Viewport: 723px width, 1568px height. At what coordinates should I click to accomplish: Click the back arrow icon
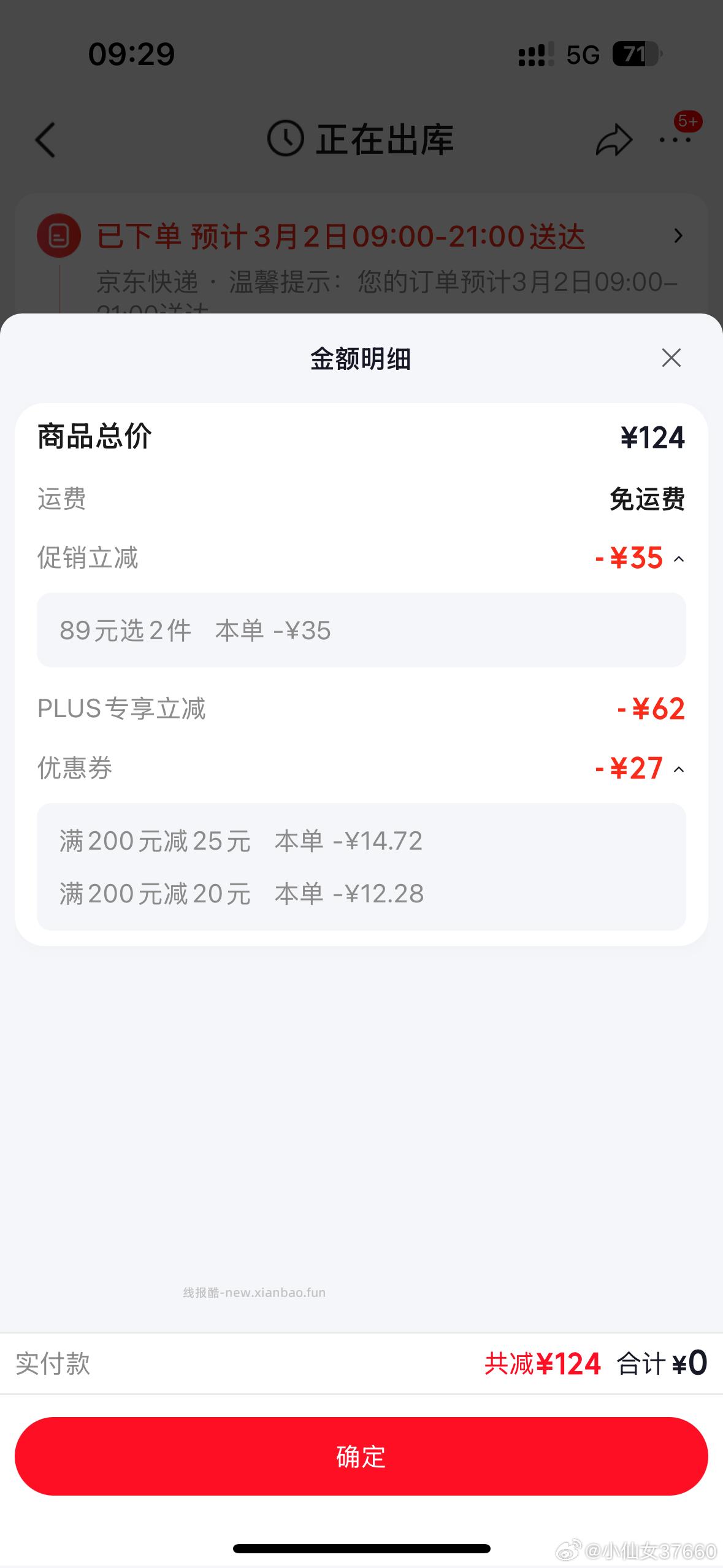45,140
